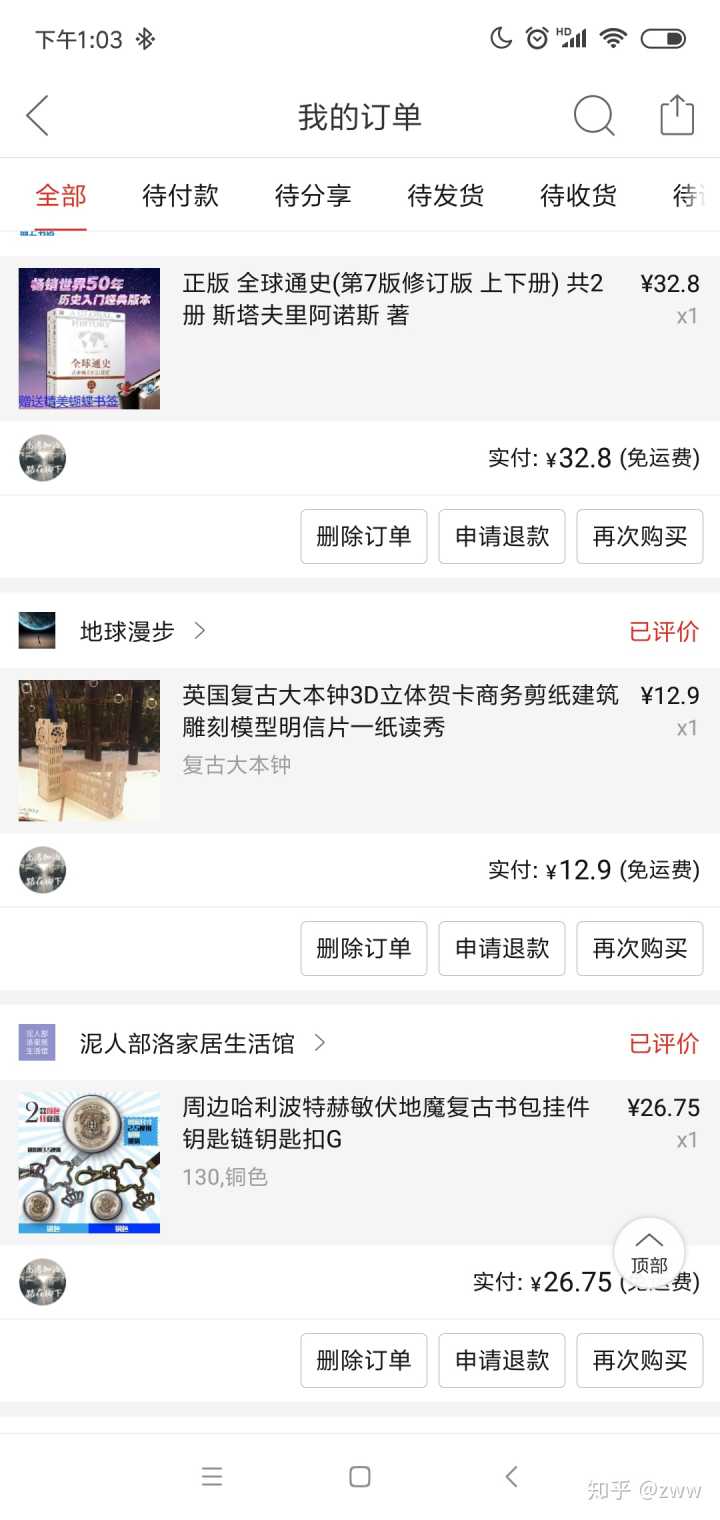Viewport: 720px width, 1520px height.
Task: Open order search magnifier icon
Action: pyautogui.click(x=593, y=116)
